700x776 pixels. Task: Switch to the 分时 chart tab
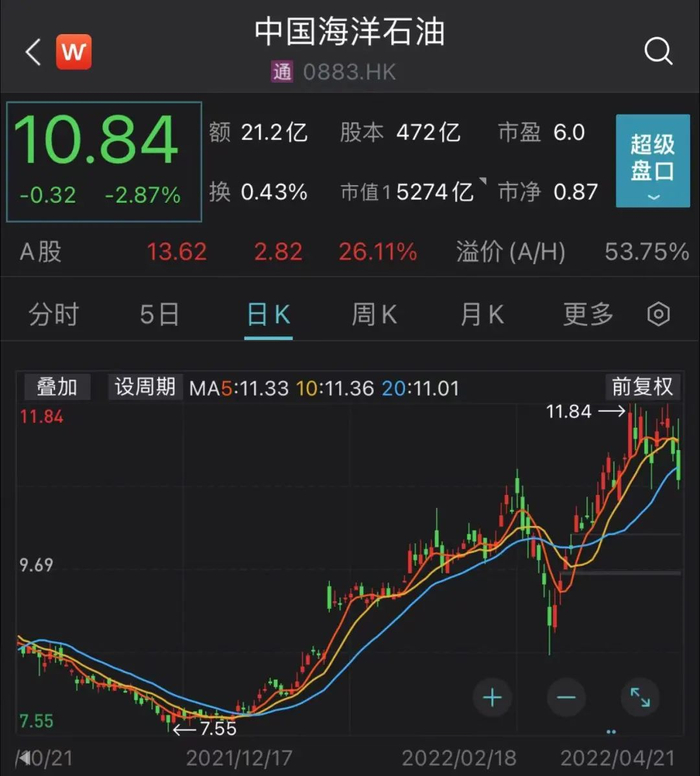pyautogui.click(x=53, y=315)
